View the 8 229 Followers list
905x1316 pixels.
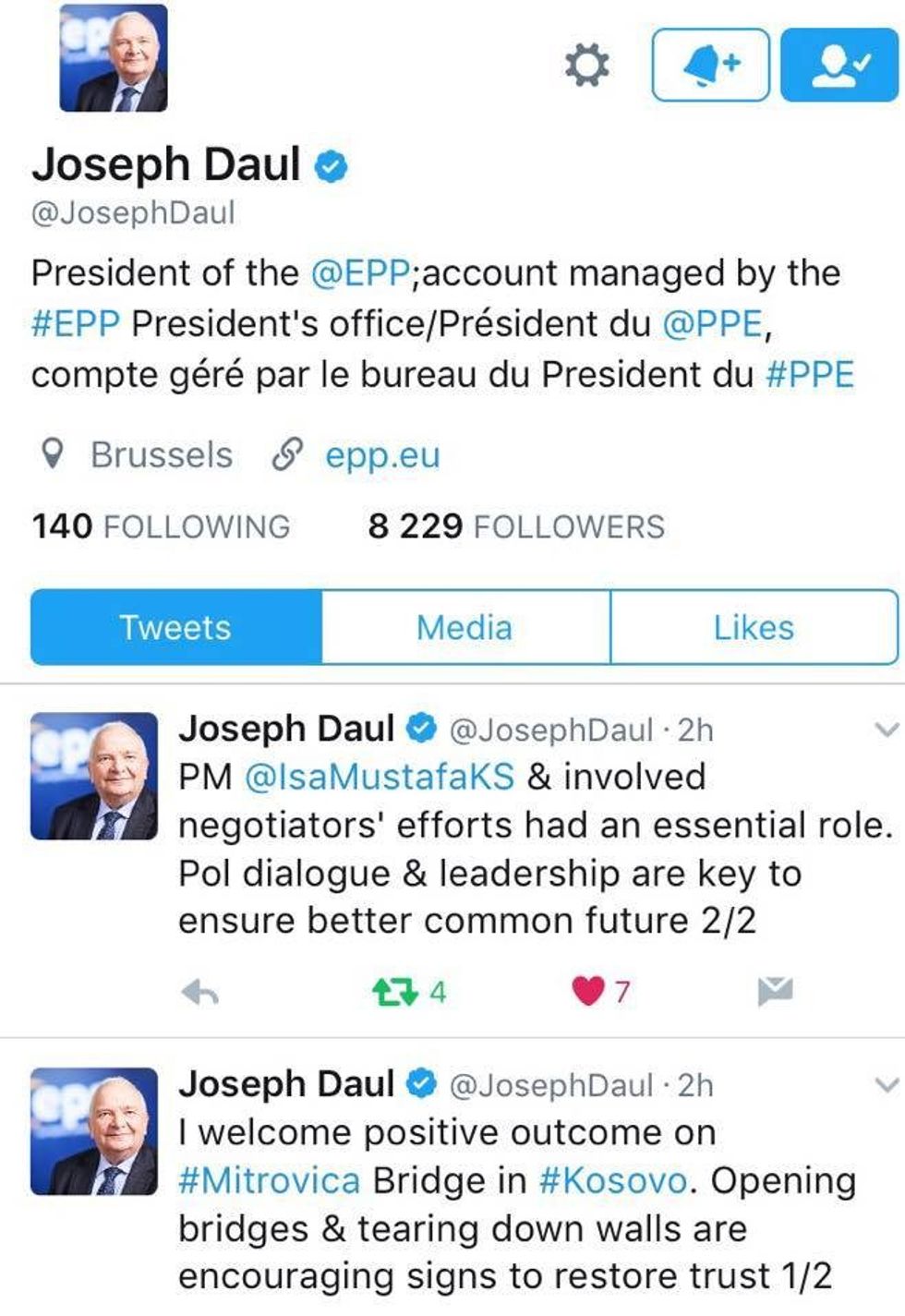coord(515,526)
